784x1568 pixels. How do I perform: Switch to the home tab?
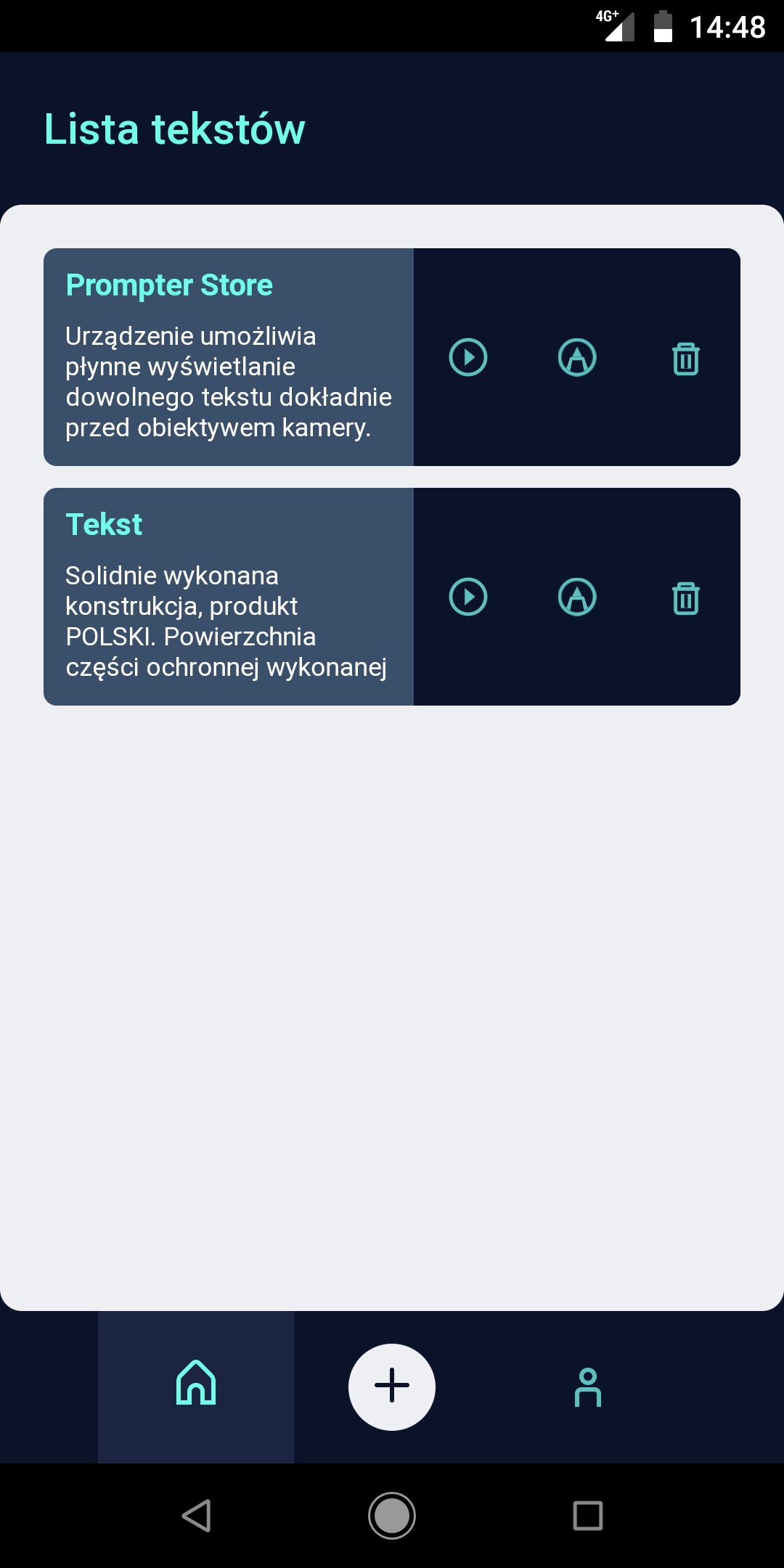click(196, 1384)
